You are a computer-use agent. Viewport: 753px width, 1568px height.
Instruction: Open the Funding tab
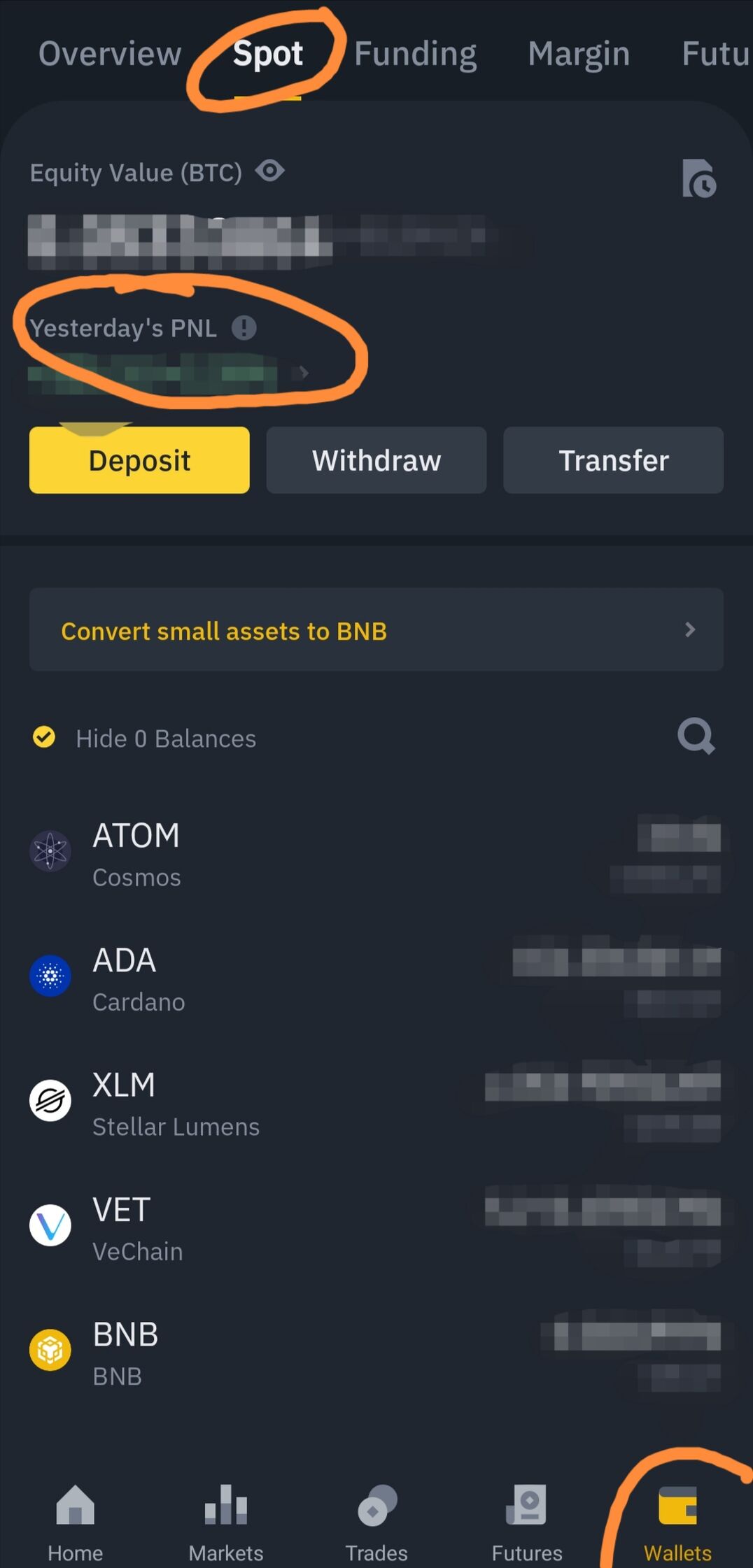415,54
